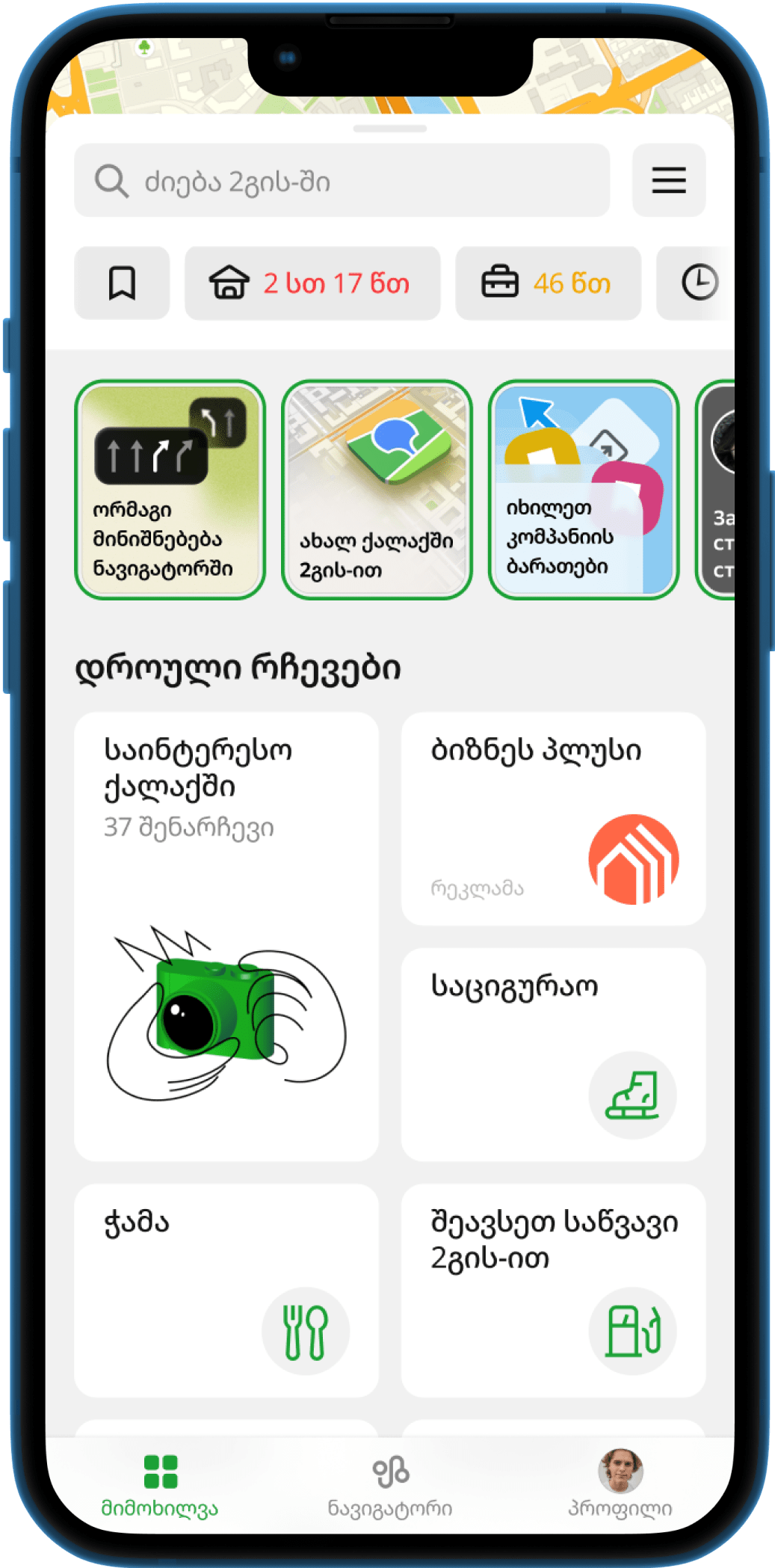Open story იხილეთ კომპანიის ბარათები

point(583,490)
